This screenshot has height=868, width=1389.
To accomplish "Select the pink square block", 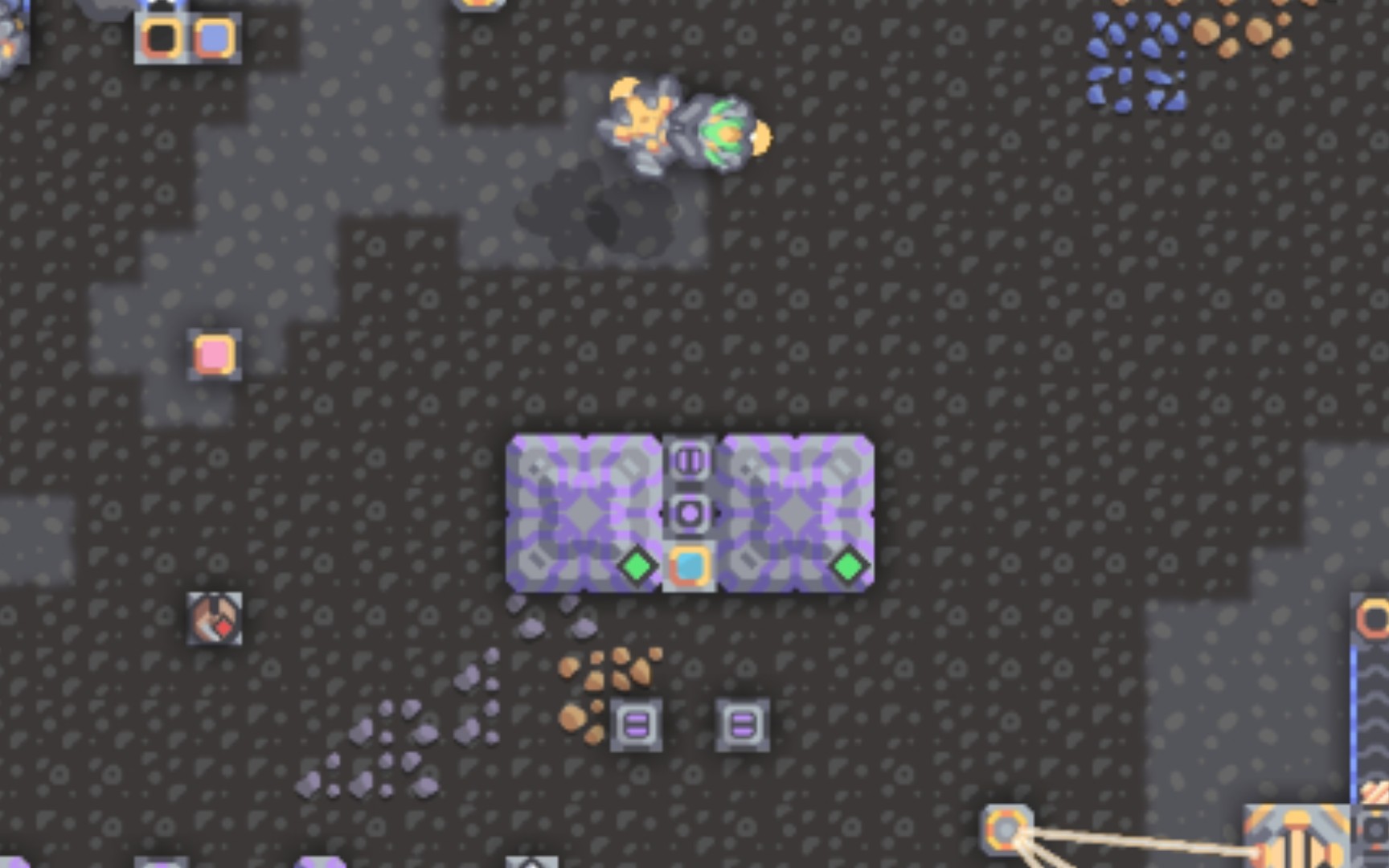I will (215, 354).
